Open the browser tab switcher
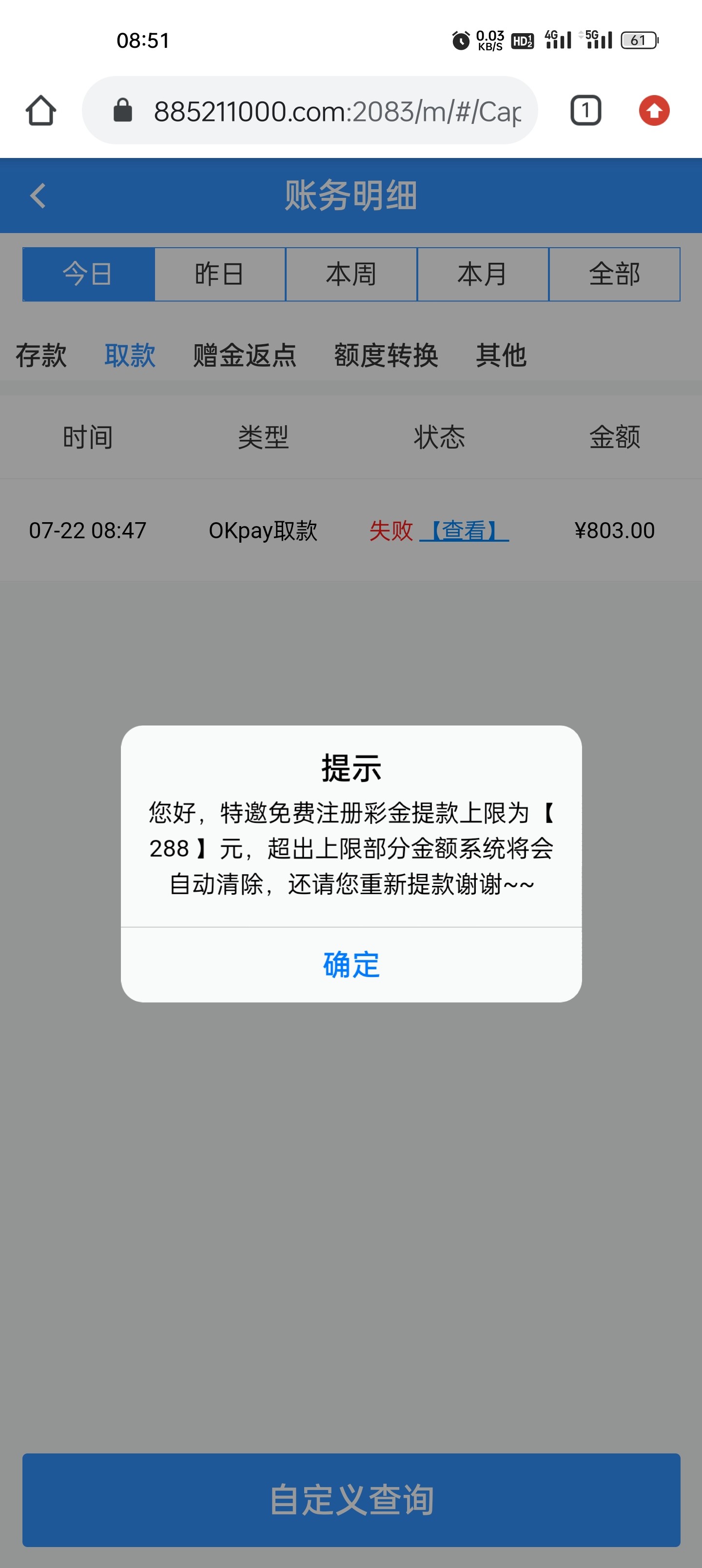702x1568 pixels. point(585,111)
